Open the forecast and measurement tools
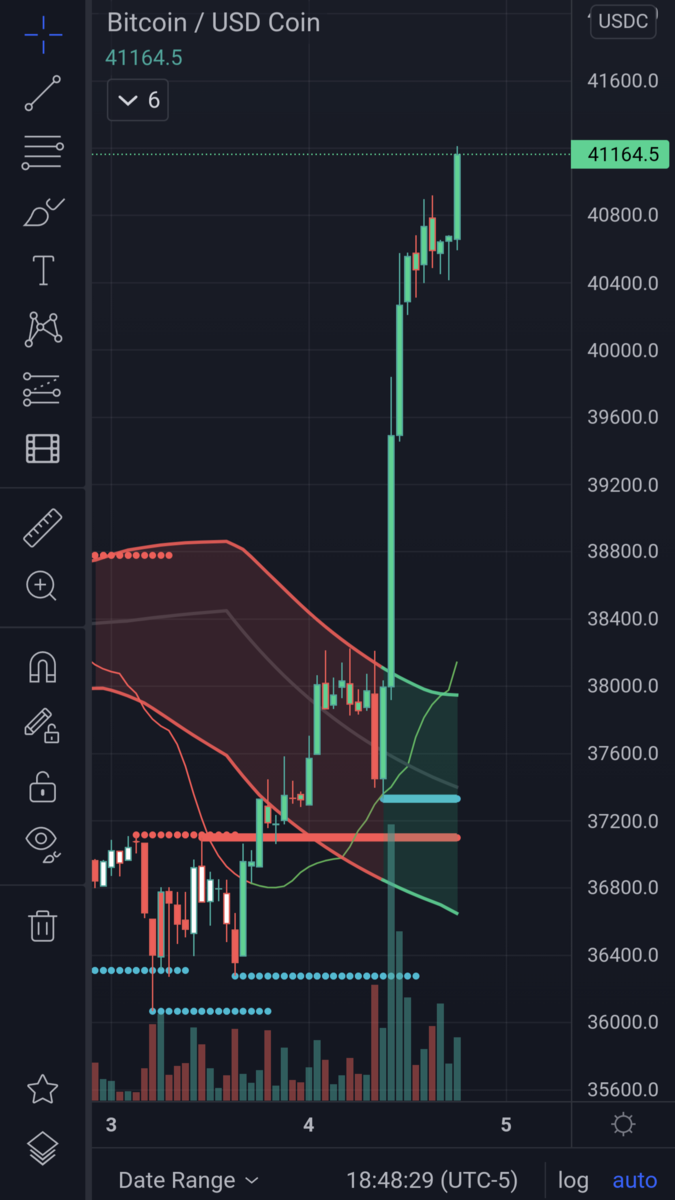 43,389
